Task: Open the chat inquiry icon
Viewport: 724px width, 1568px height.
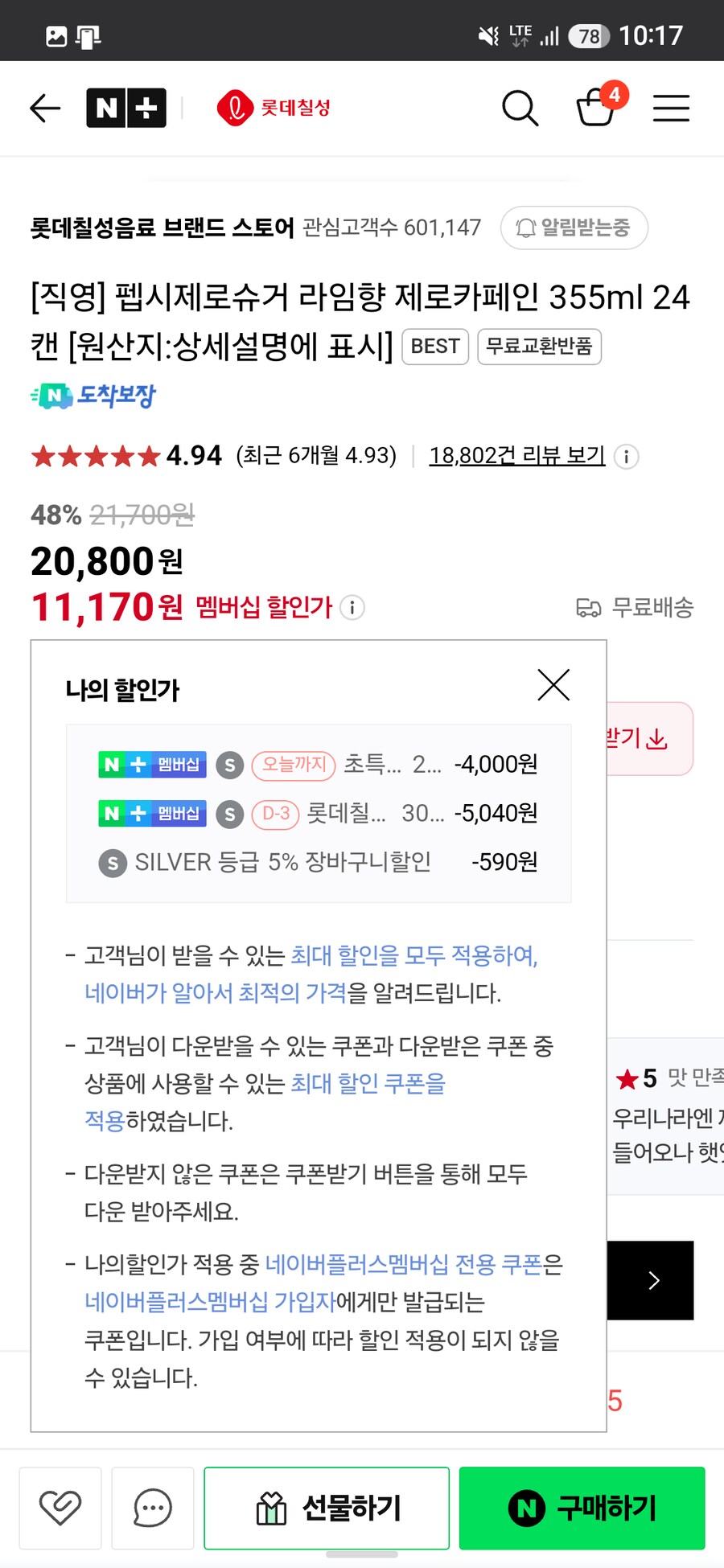Action: coord(153,1508)
